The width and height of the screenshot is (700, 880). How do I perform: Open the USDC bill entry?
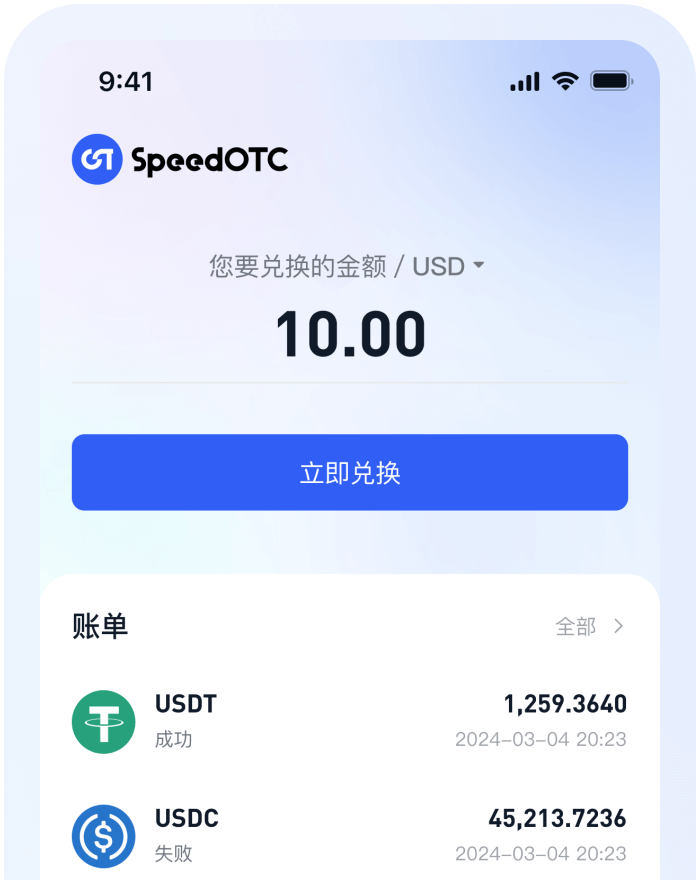pos(350,835)
